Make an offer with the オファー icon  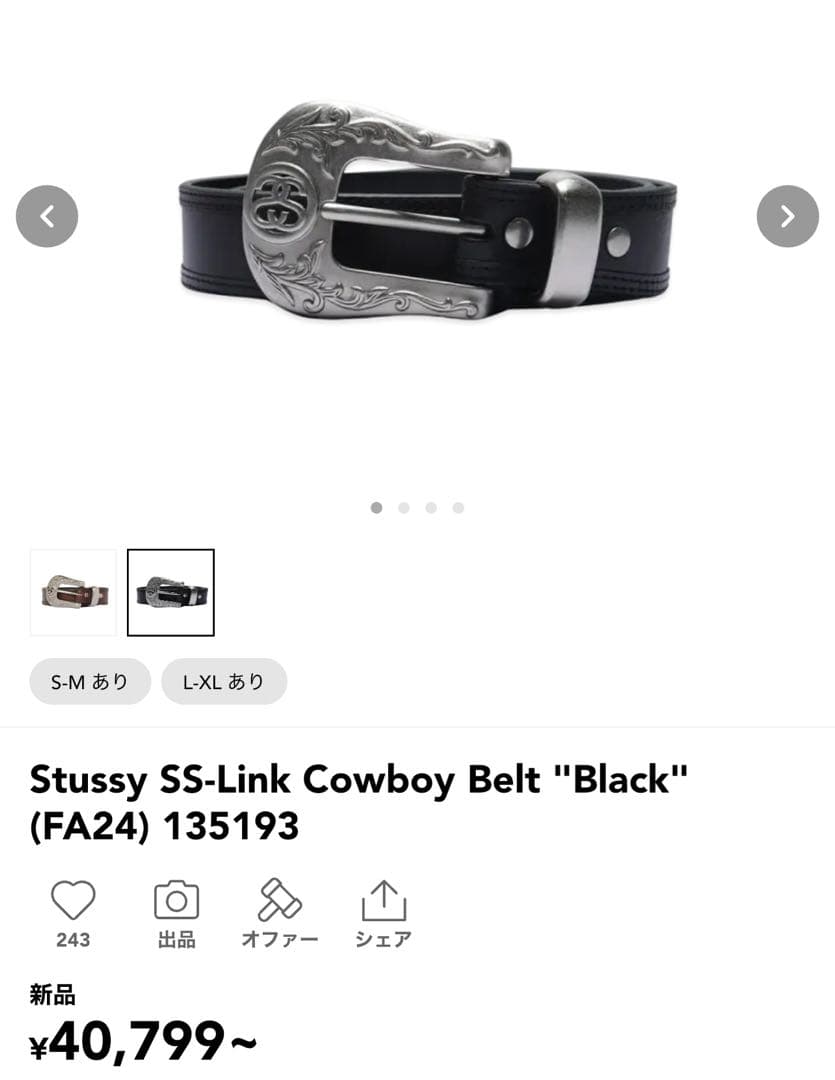[280, 901]
